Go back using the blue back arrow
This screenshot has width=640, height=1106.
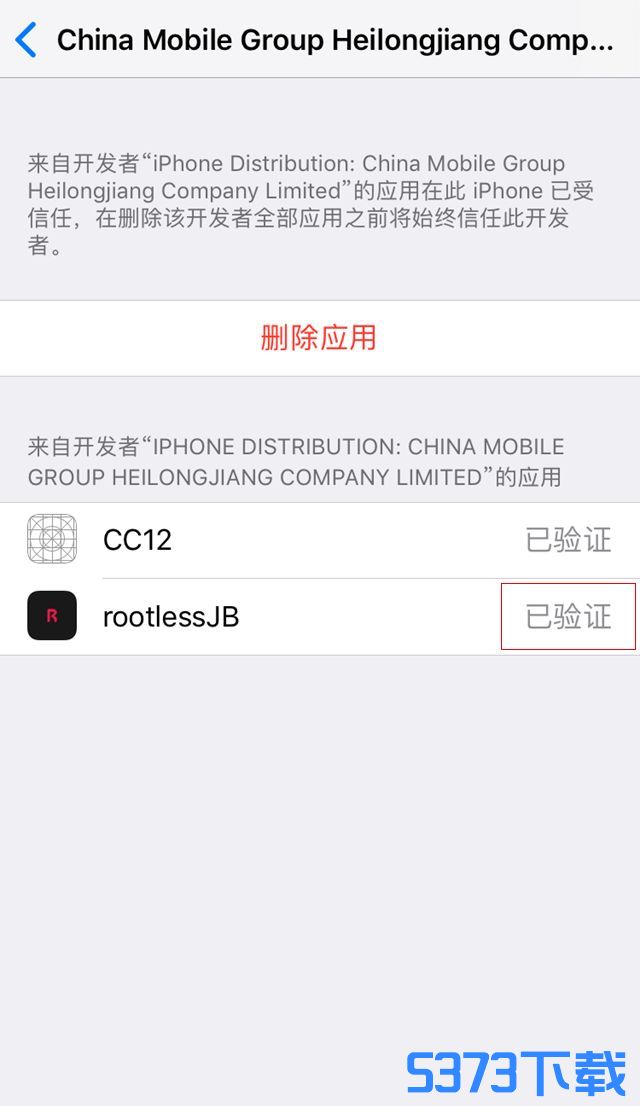tap(26, 40)
